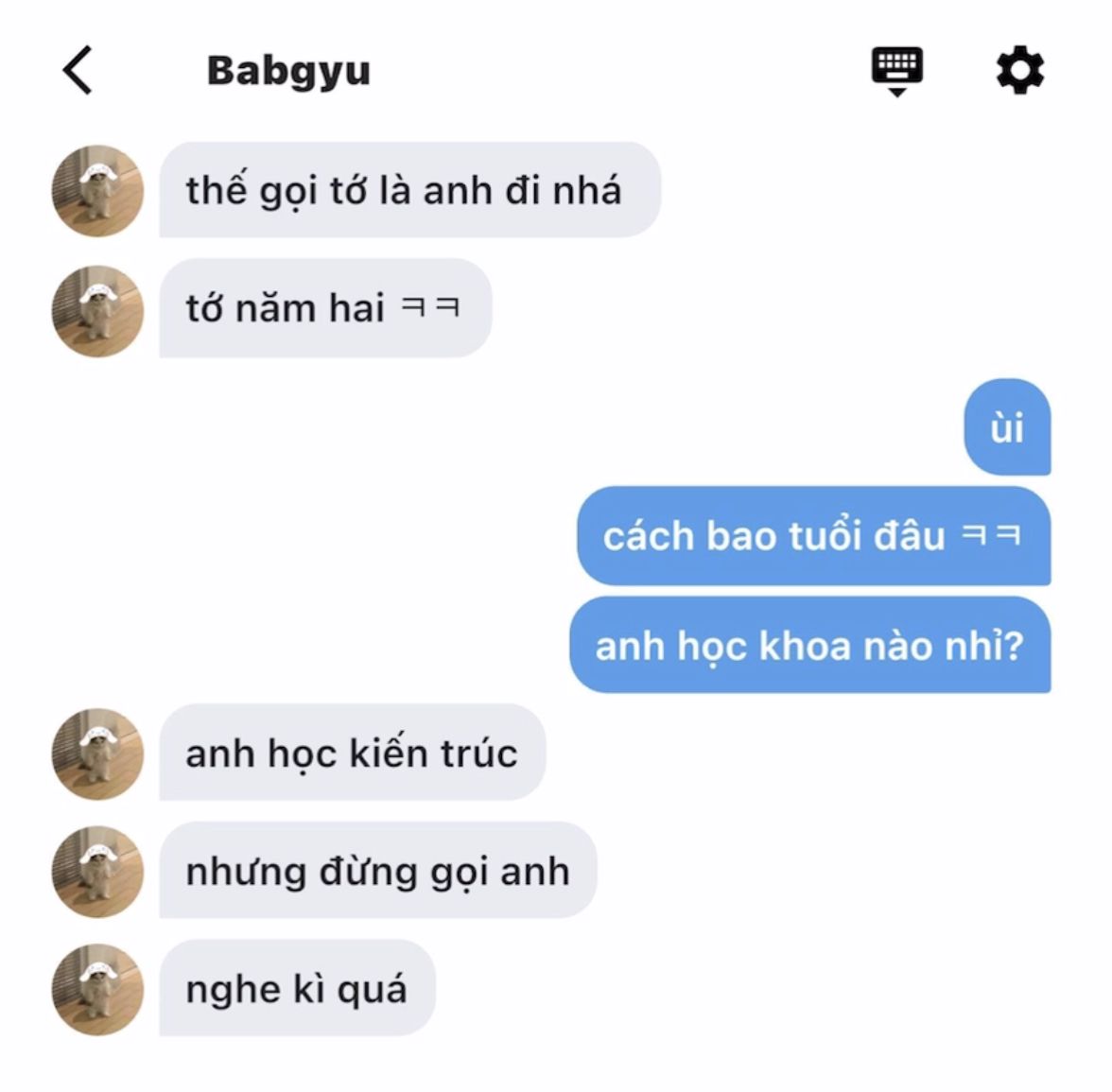Open chat settings gear icon
Viewport: 1112px width, 1092px height.
[1019, 70]
